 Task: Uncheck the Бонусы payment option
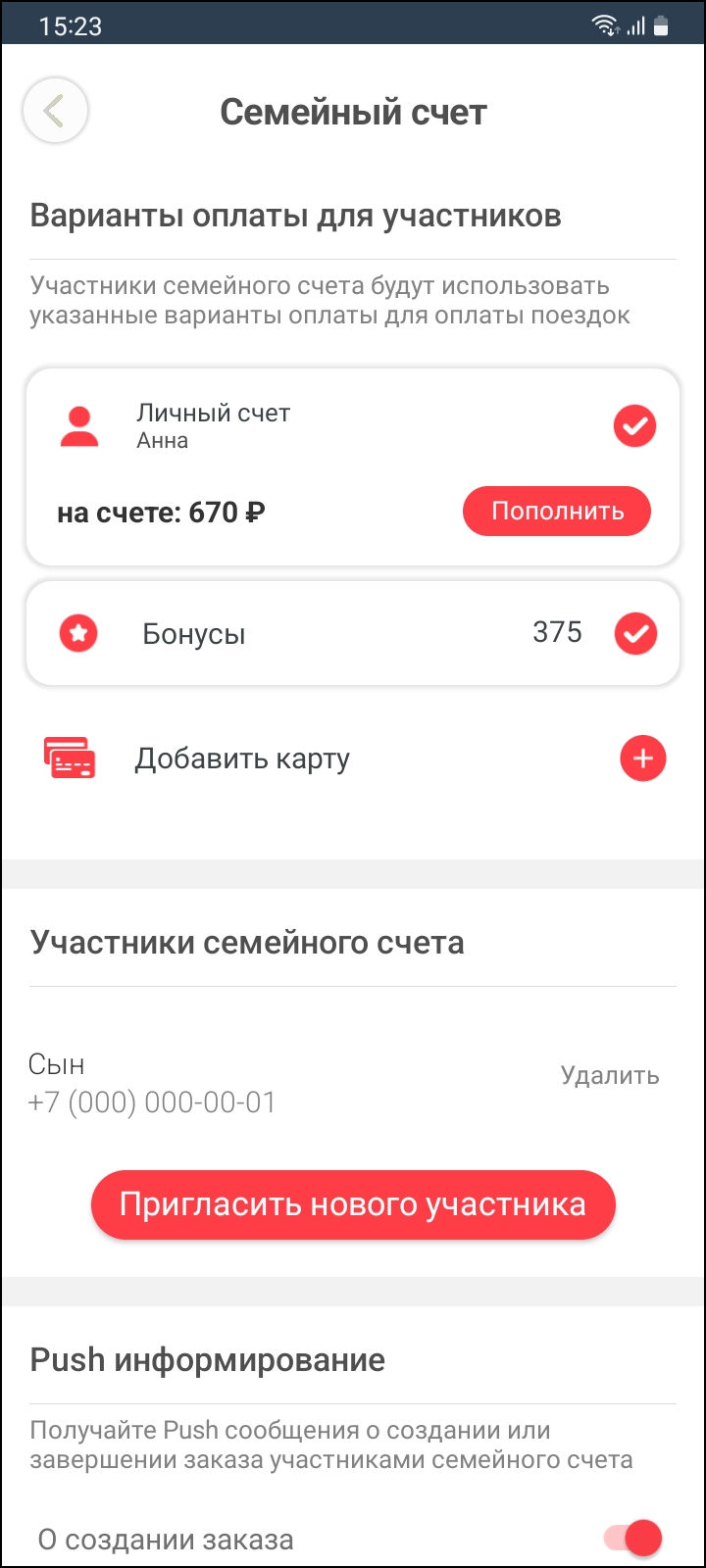click(x=635, y=634)
